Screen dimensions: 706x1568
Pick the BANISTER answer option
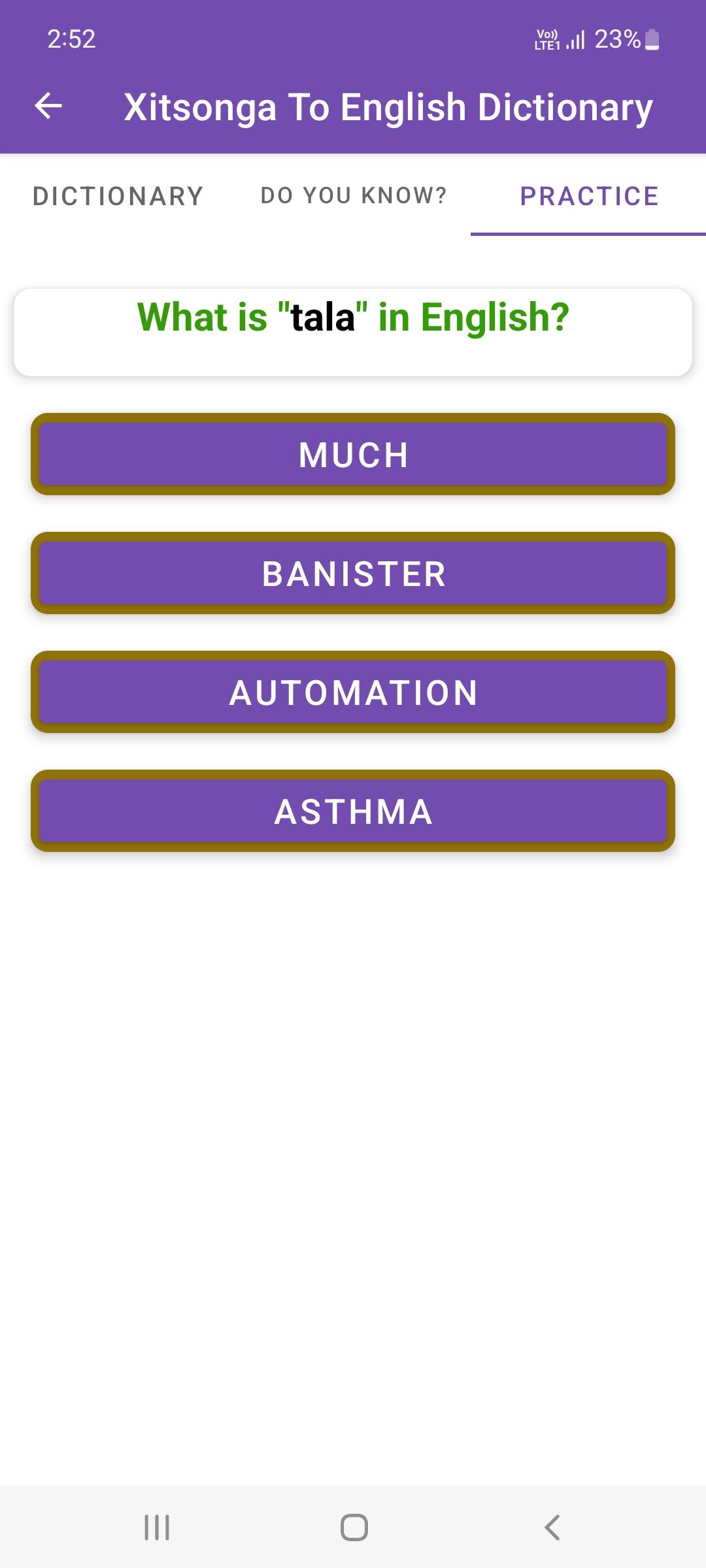(353, 573)
